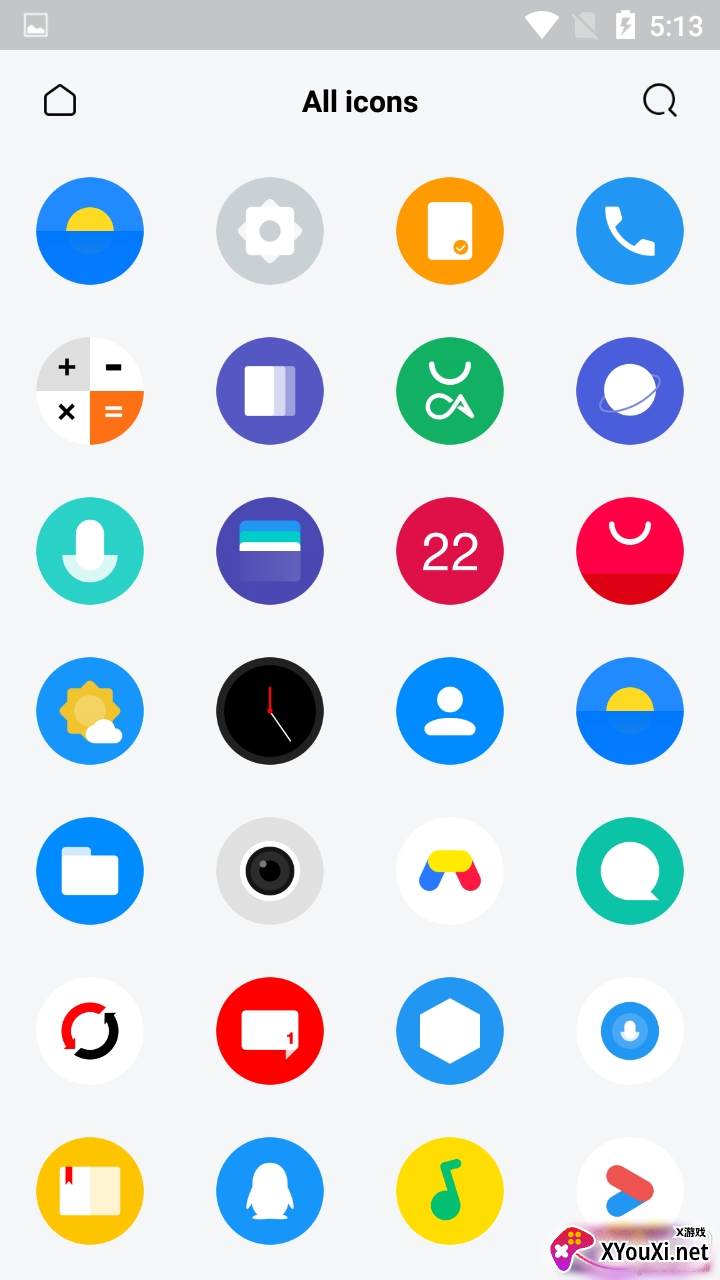Choose the green UC icon

(x=450, y=391)
